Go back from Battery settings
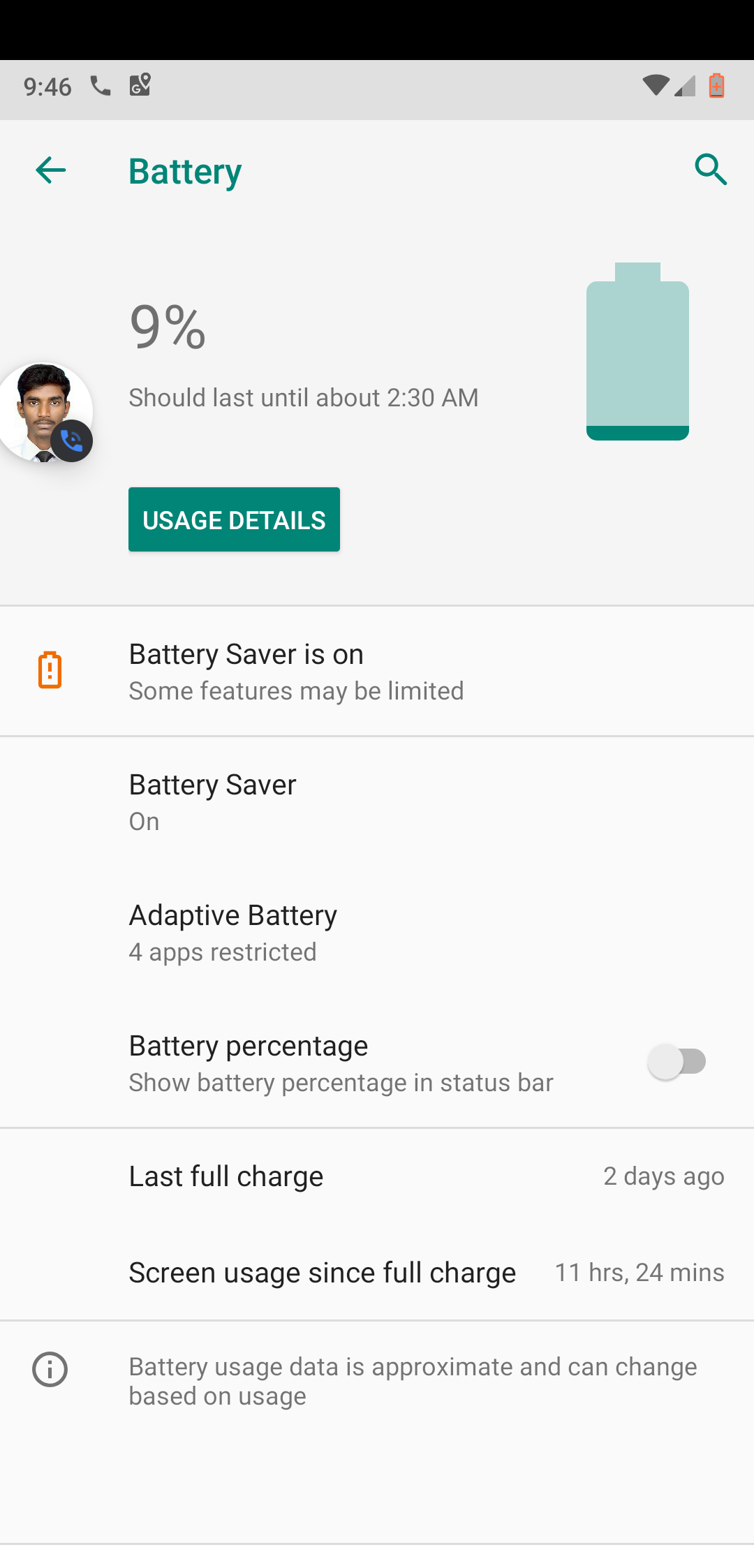Viewport: 754px width, 1568px height. tap(50, 170)
